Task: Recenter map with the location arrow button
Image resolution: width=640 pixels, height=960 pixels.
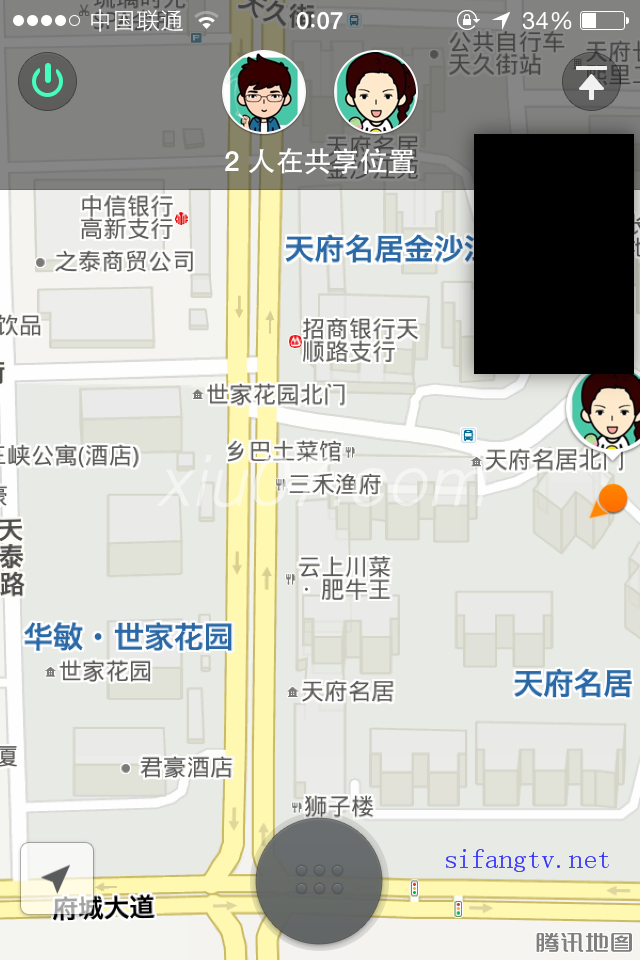Action: (x=57, y=878)
